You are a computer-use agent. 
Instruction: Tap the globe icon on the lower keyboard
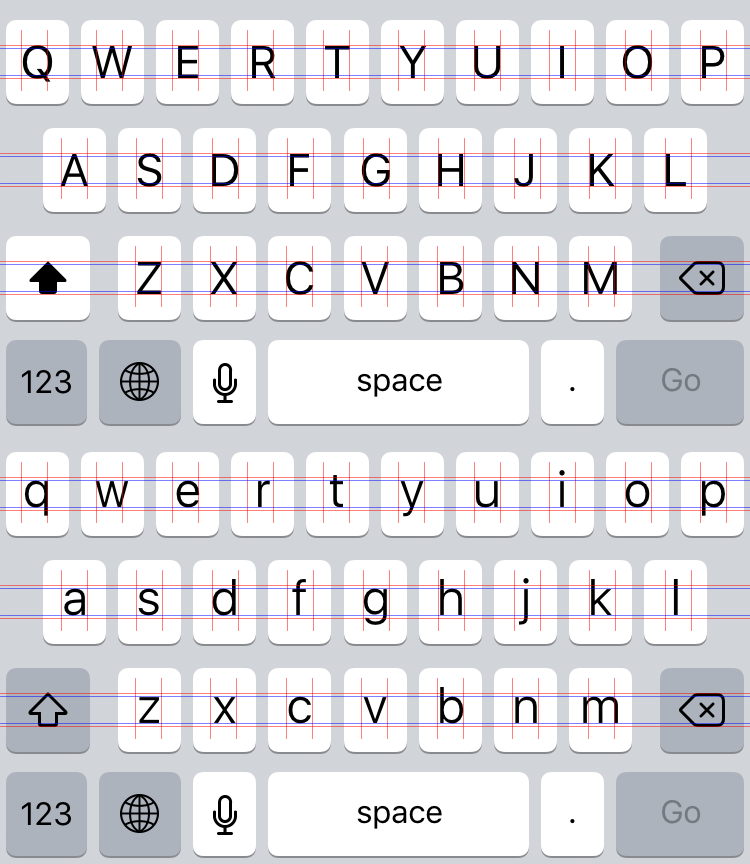140,814
